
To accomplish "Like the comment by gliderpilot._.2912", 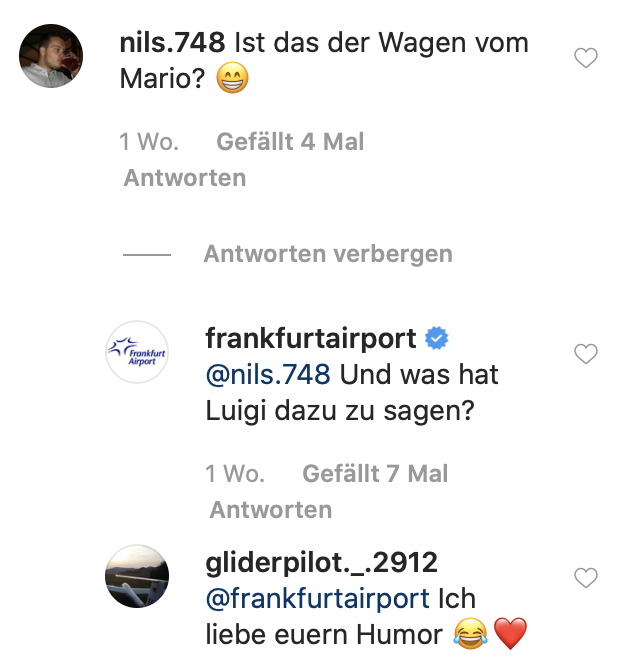I will [585, 578].
